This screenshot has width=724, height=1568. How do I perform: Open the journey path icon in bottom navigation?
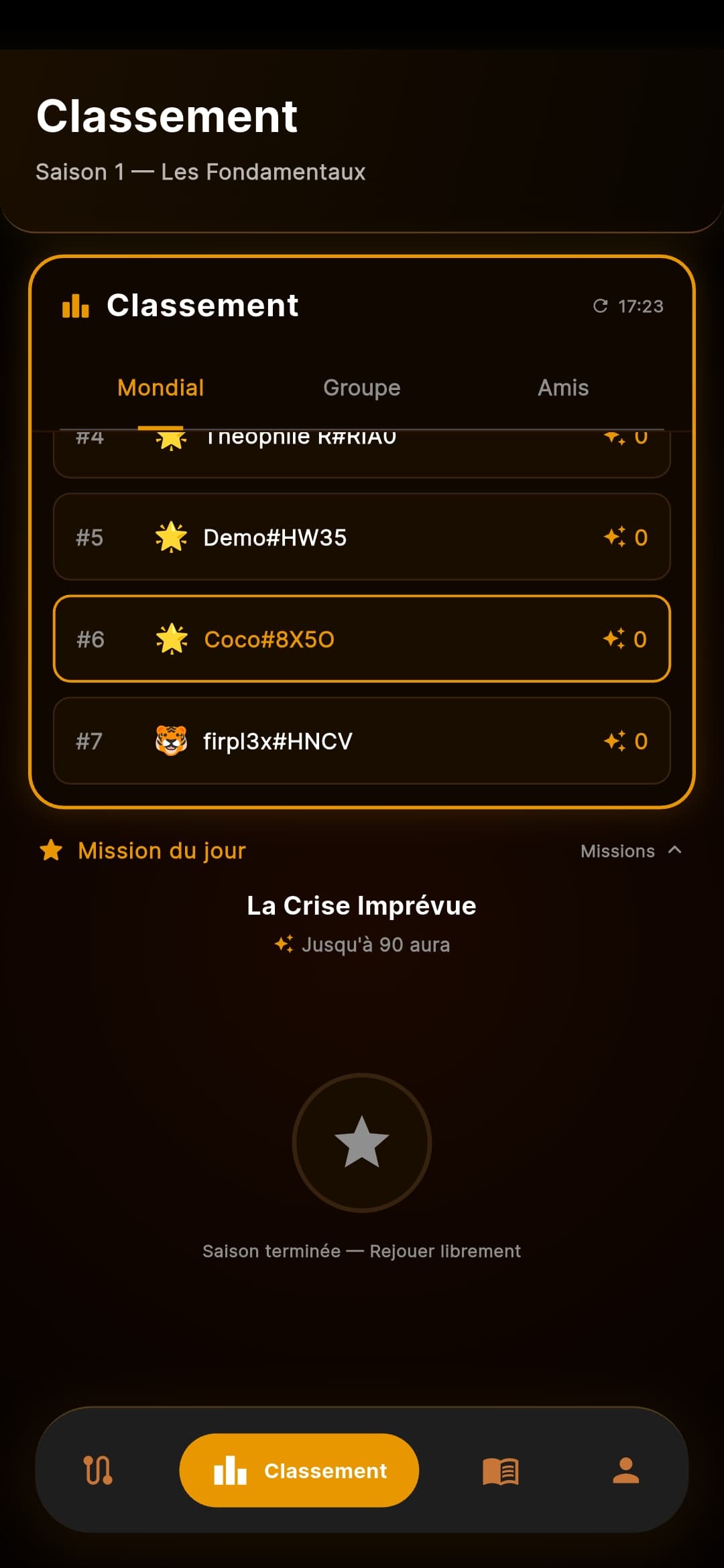(x=98, y=1470)
